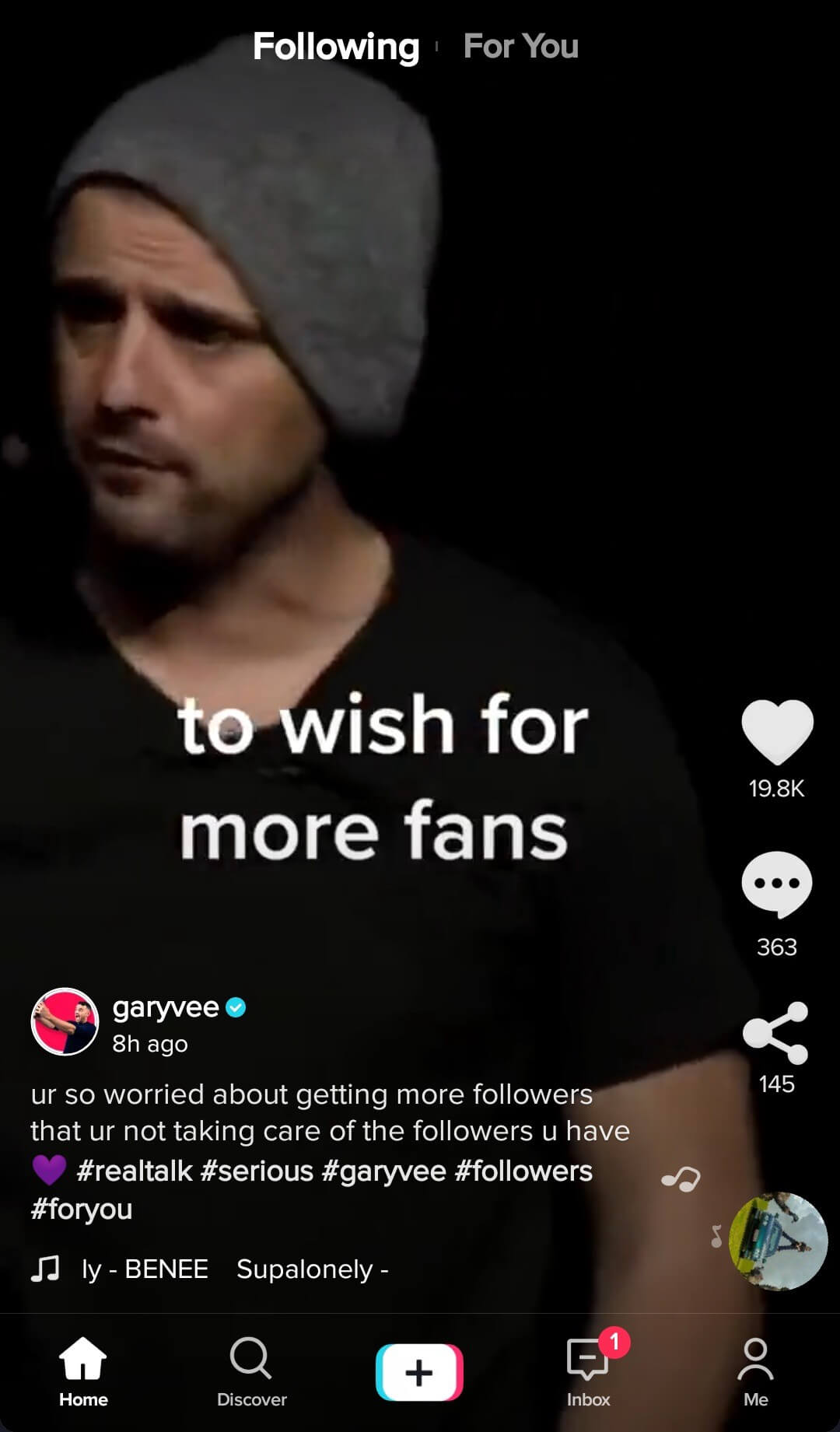Switch to the For You feed

pos(520,47)
